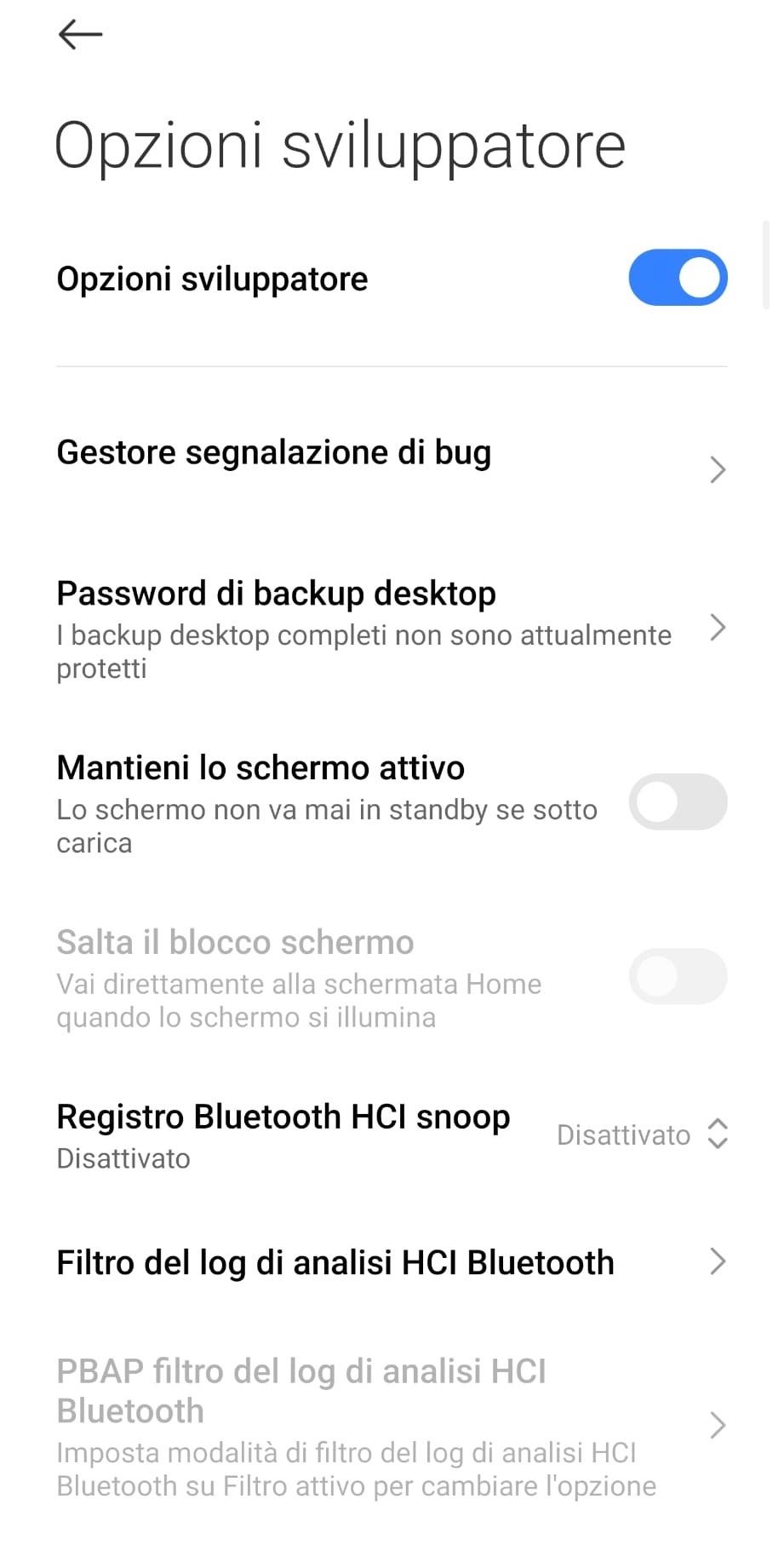The height and width of the screenshot is (1545, 784).
Task: Open Password di backup desktop
Action: [392, 629]
